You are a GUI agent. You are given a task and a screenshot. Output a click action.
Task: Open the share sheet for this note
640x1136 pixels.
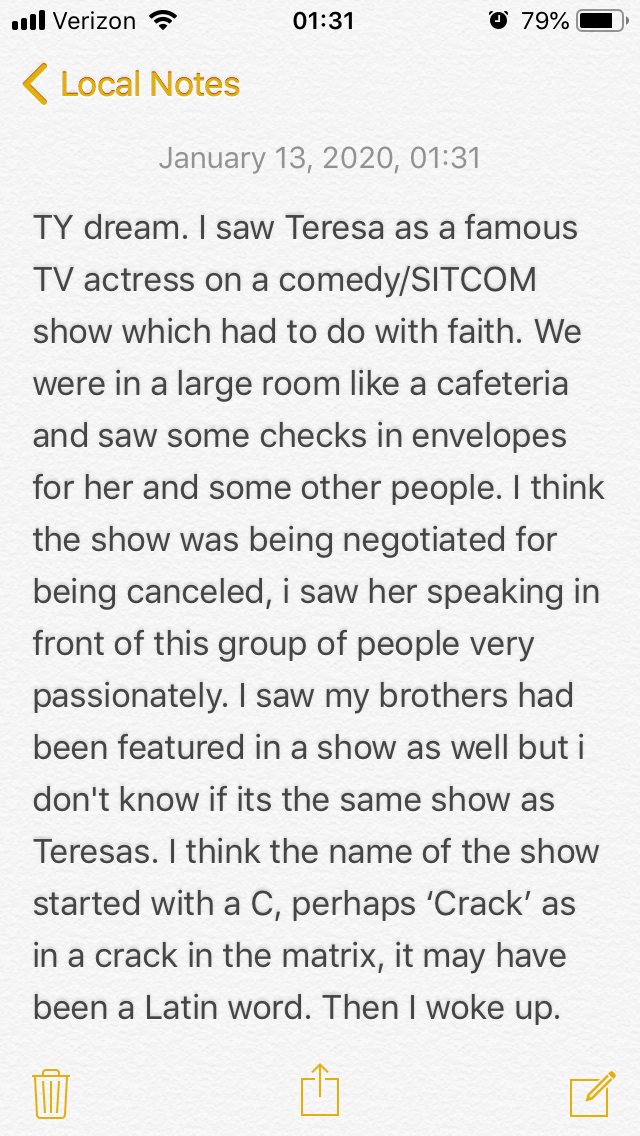pos(319,1090)
